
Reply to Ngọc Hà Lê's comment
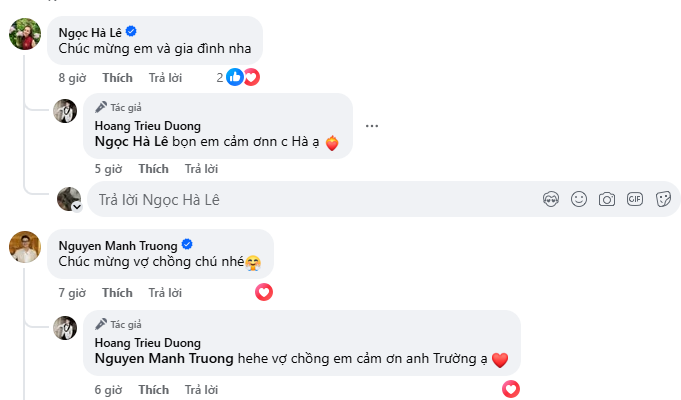click(x=165, y=77)
